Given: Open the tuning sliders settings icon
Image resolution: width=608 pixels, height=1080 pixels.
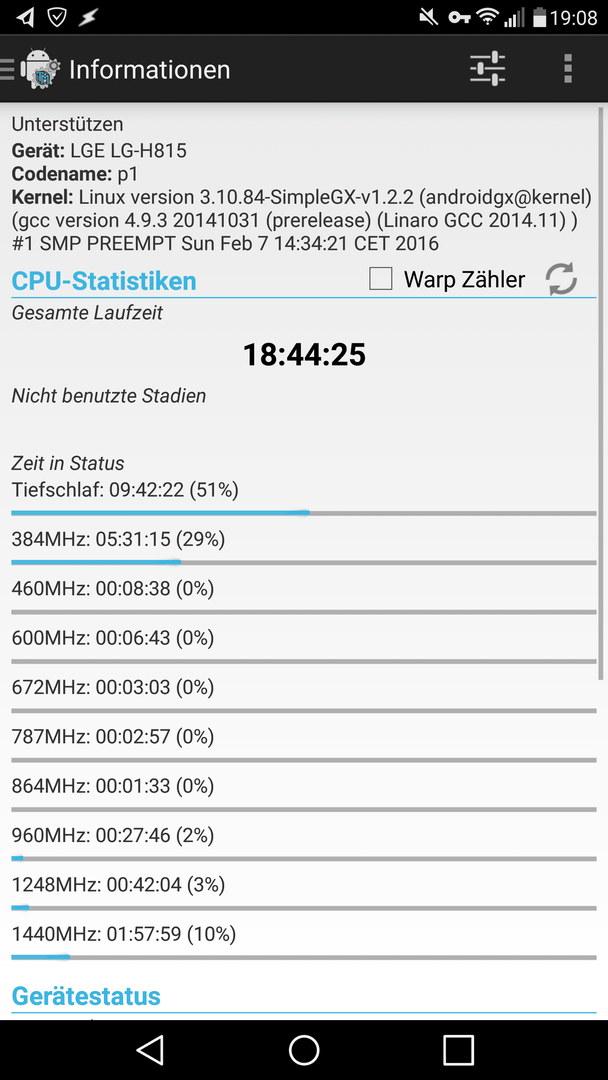Looking at the screenshot, I should tap(488, 69).
